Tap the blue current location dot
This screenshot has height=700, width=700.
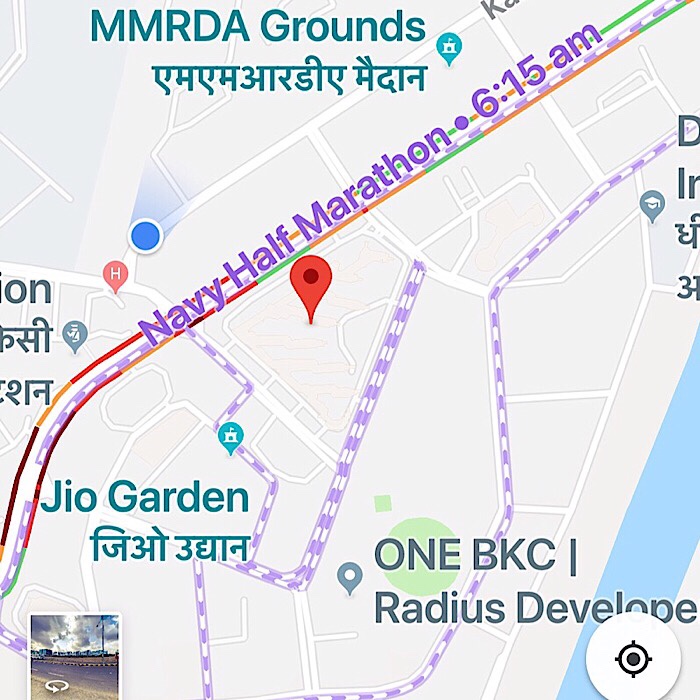[x=146, y=236]
